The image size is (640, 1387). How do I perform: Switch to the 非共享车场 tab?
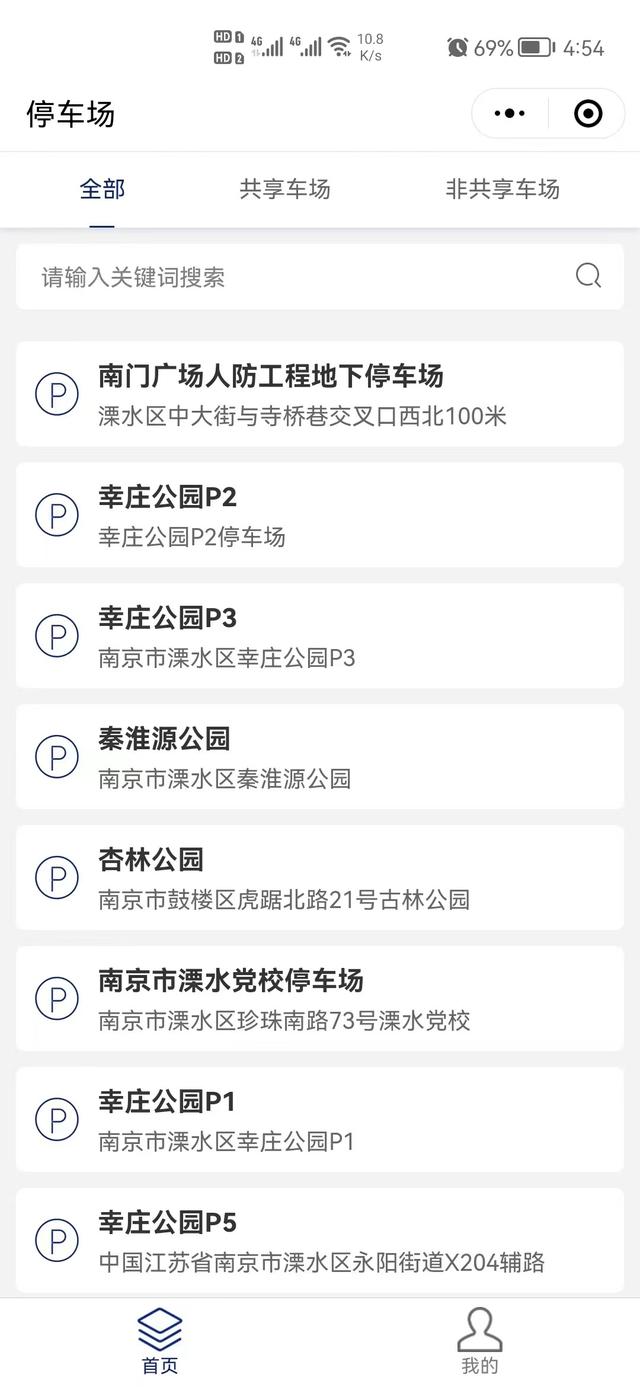(502, 189)
